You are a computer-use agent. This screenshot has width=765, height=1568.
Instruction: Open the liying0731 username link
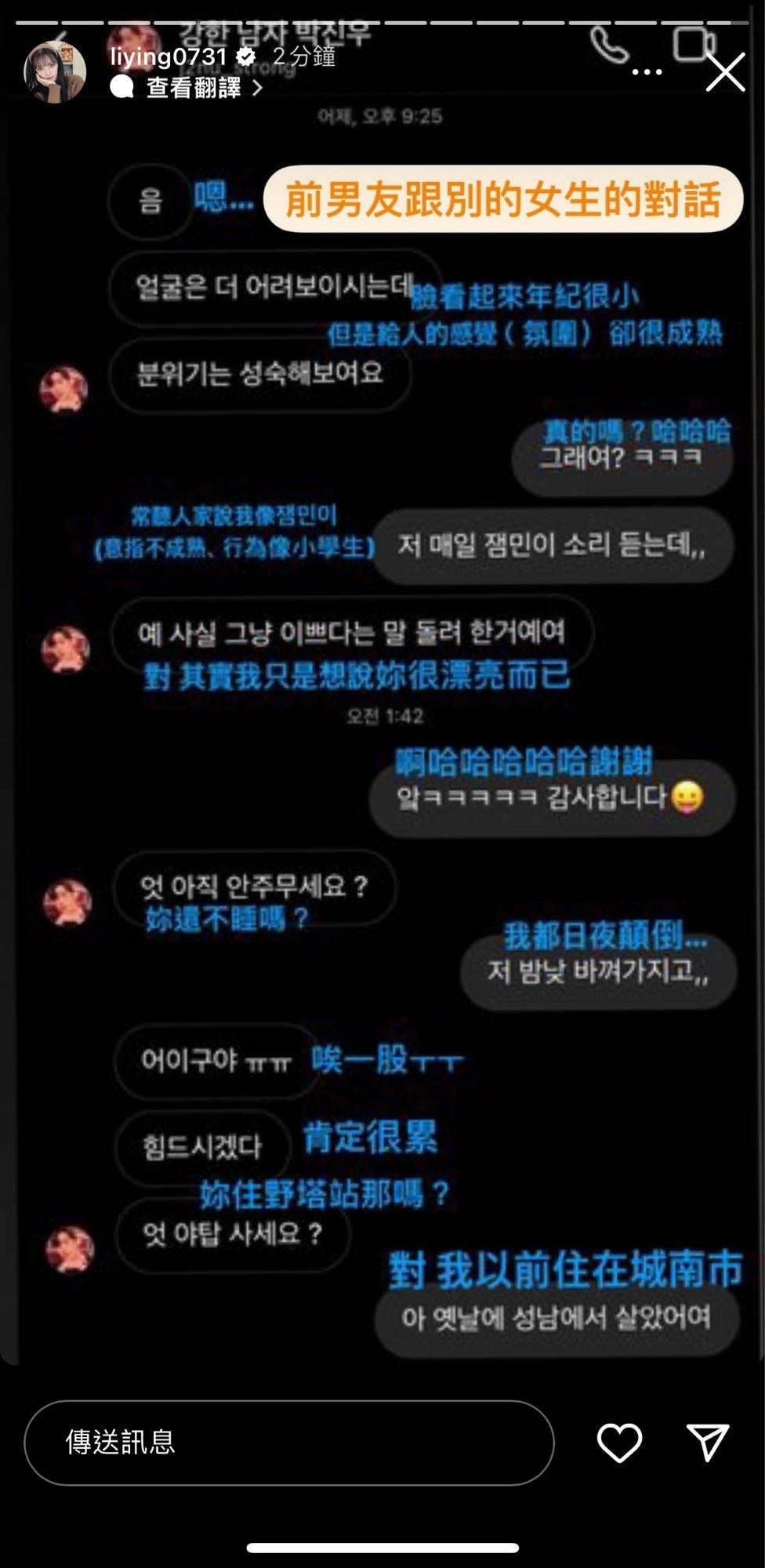point(168,57)
